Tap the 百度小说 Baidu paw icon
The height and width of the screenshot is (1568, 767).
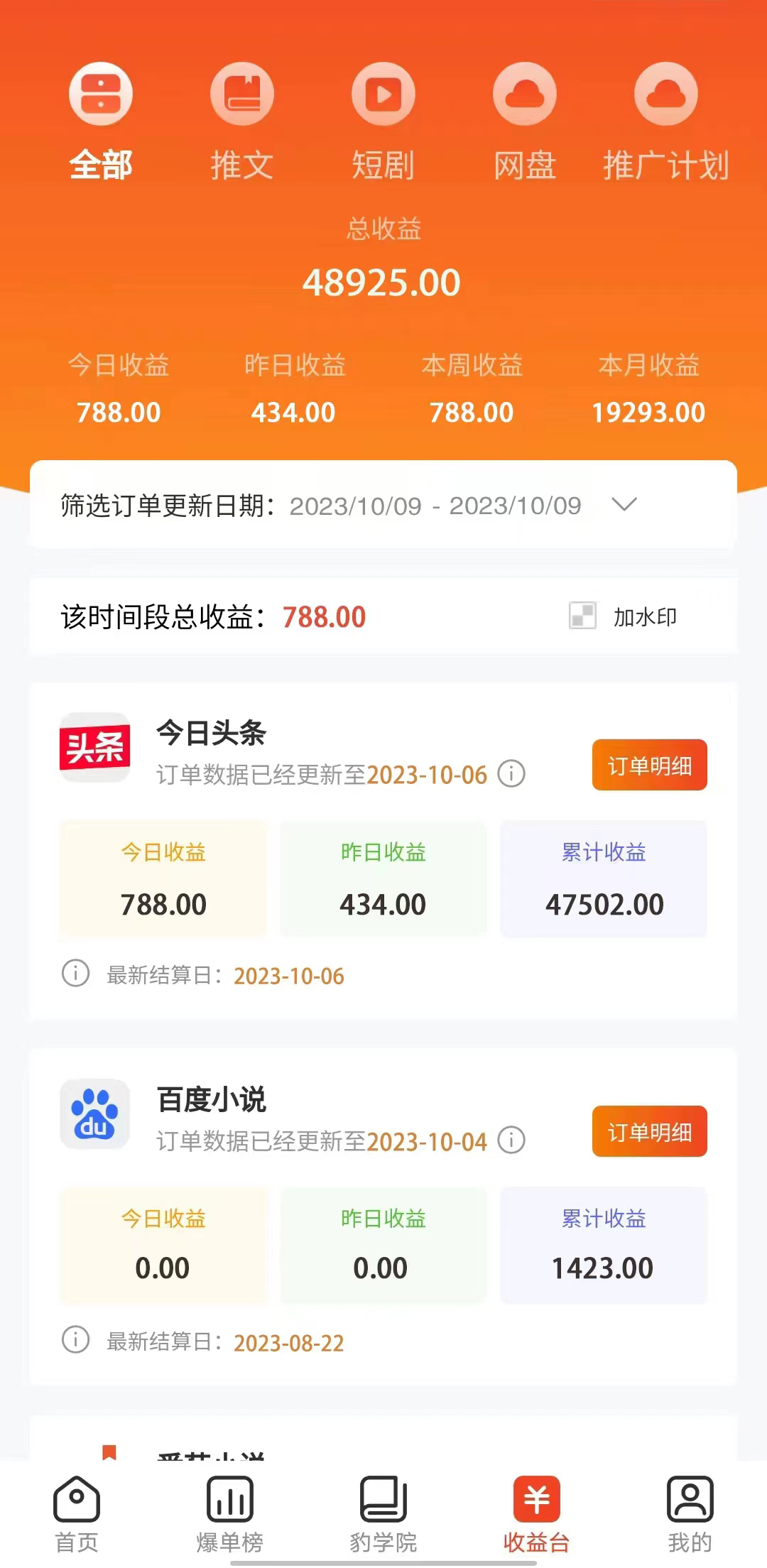pos(94,1115)
